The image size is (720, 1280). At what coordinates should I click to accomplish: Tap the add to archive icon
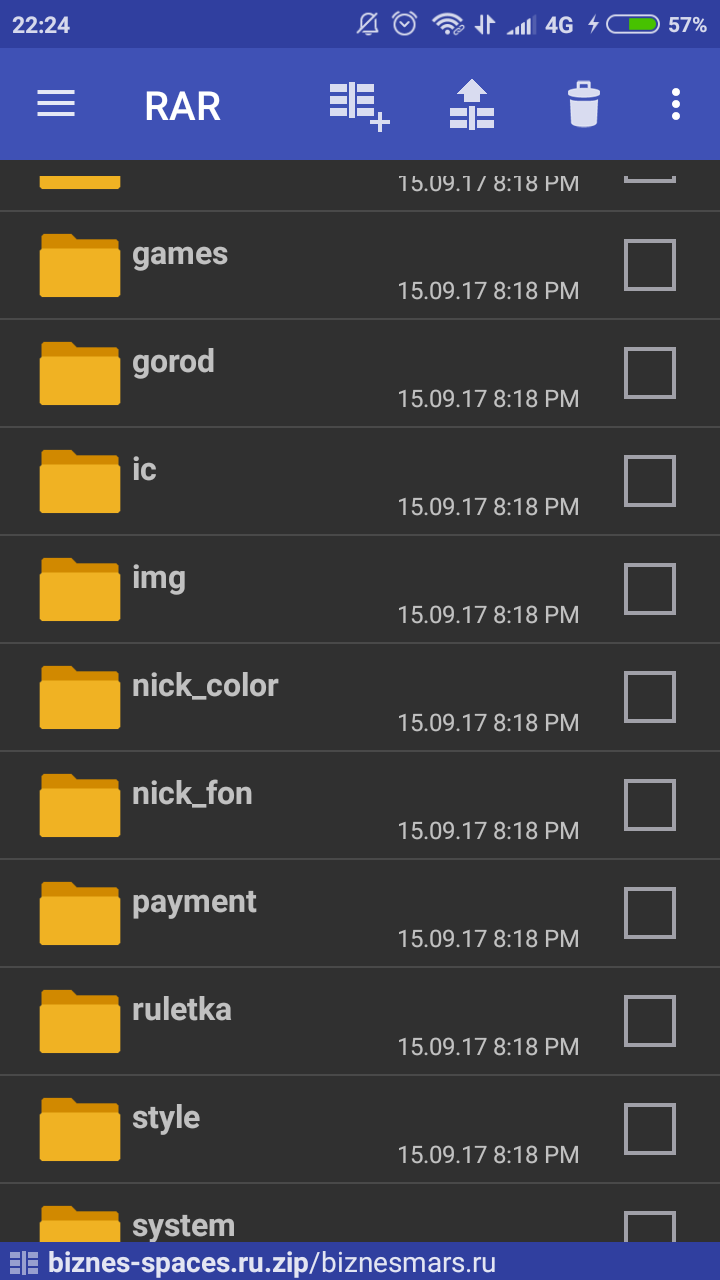click(x=358, y=106)
